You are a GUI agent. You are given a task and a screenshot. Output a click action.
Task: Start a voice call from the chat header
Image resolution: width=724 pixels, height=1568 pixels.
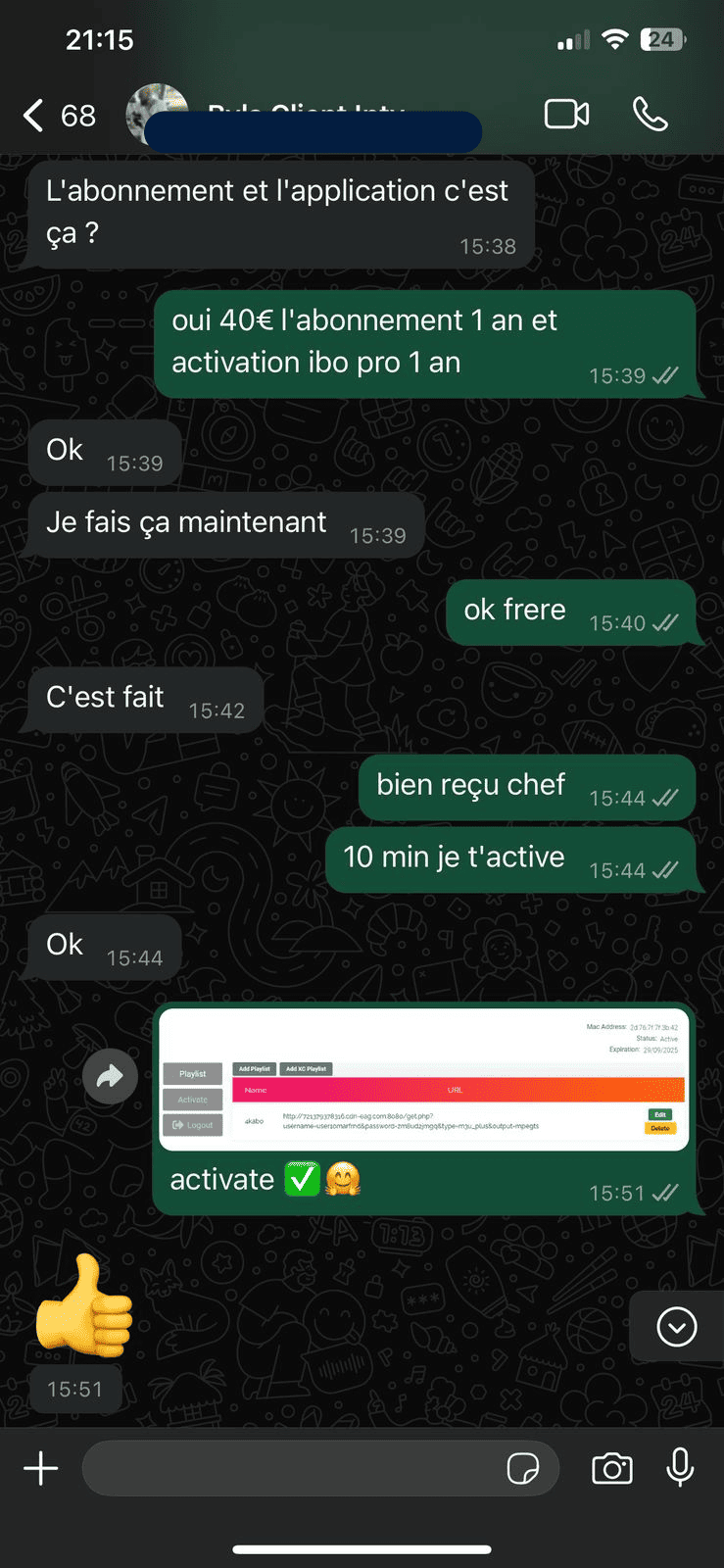point(651,115)
